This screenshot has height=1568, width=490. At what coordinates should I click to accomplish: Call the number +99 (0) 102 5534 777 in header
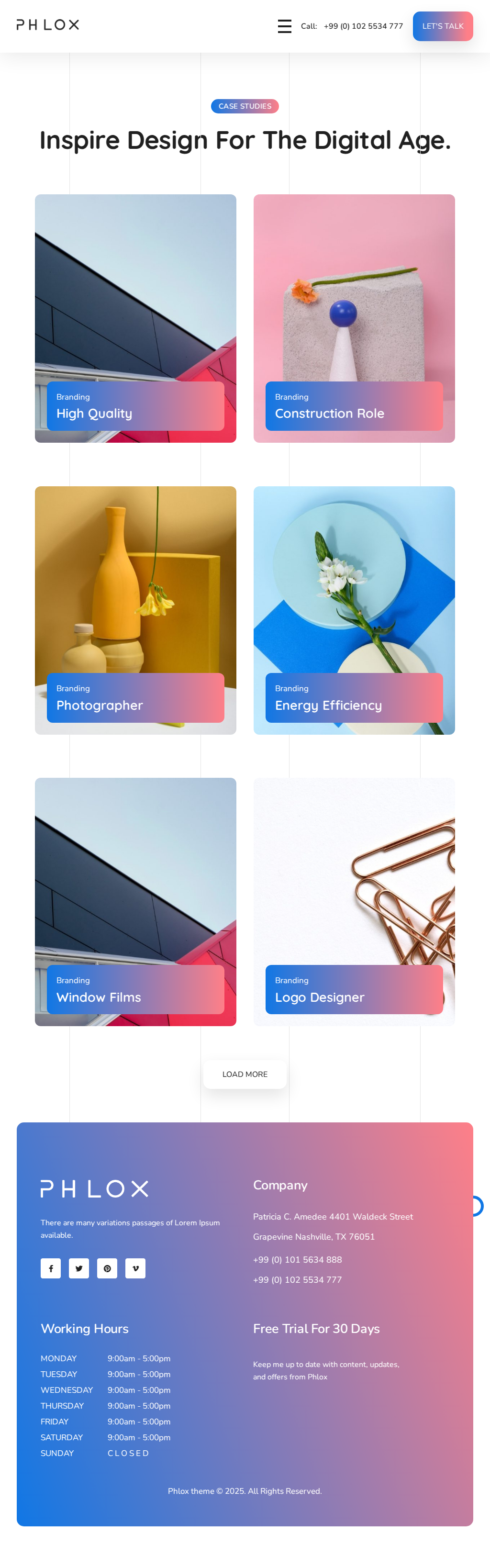coord(363,26)
